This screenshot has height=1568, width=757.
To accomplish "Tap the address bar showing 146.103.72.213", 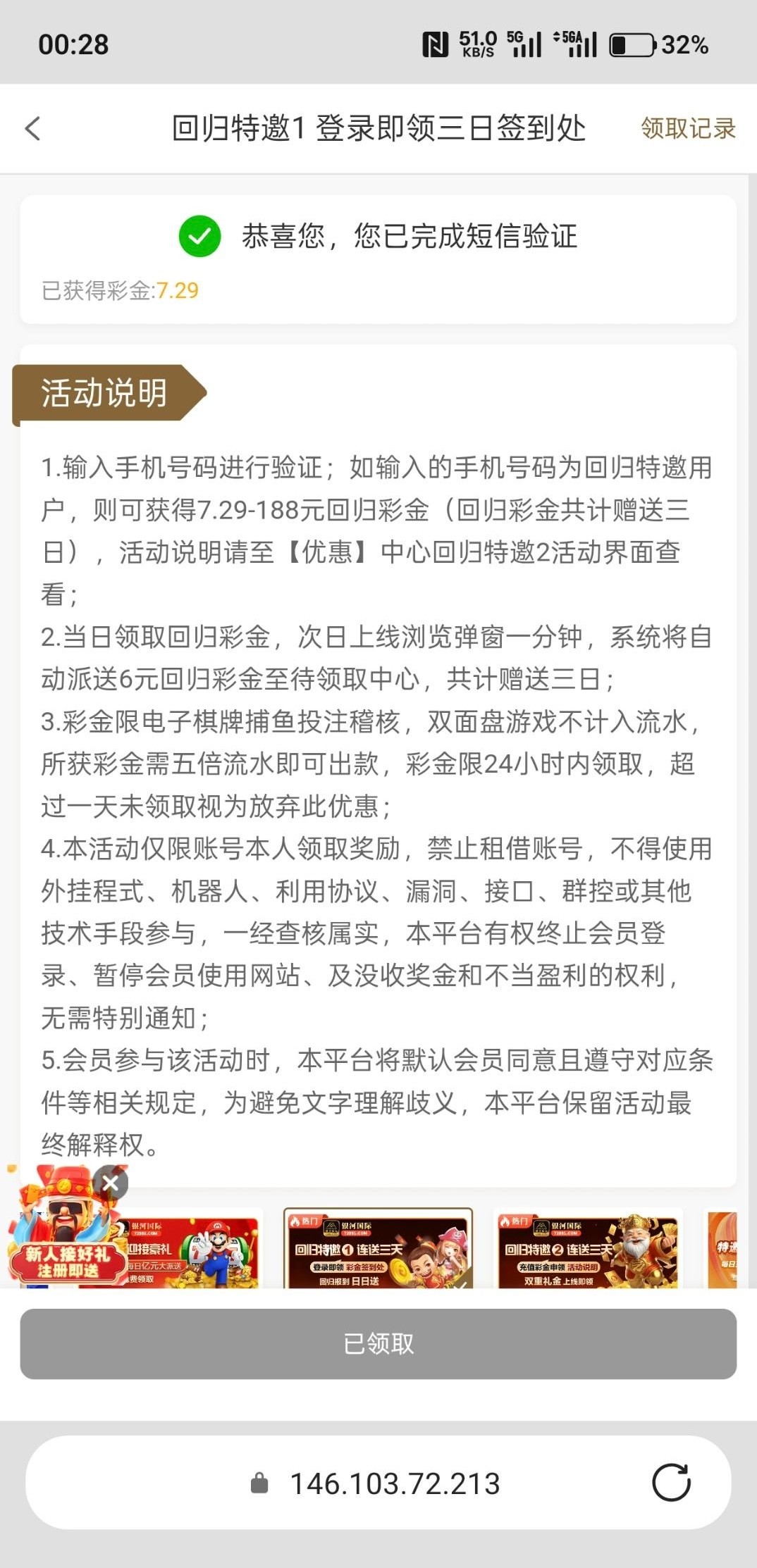I will click(x=395, y=1483).
